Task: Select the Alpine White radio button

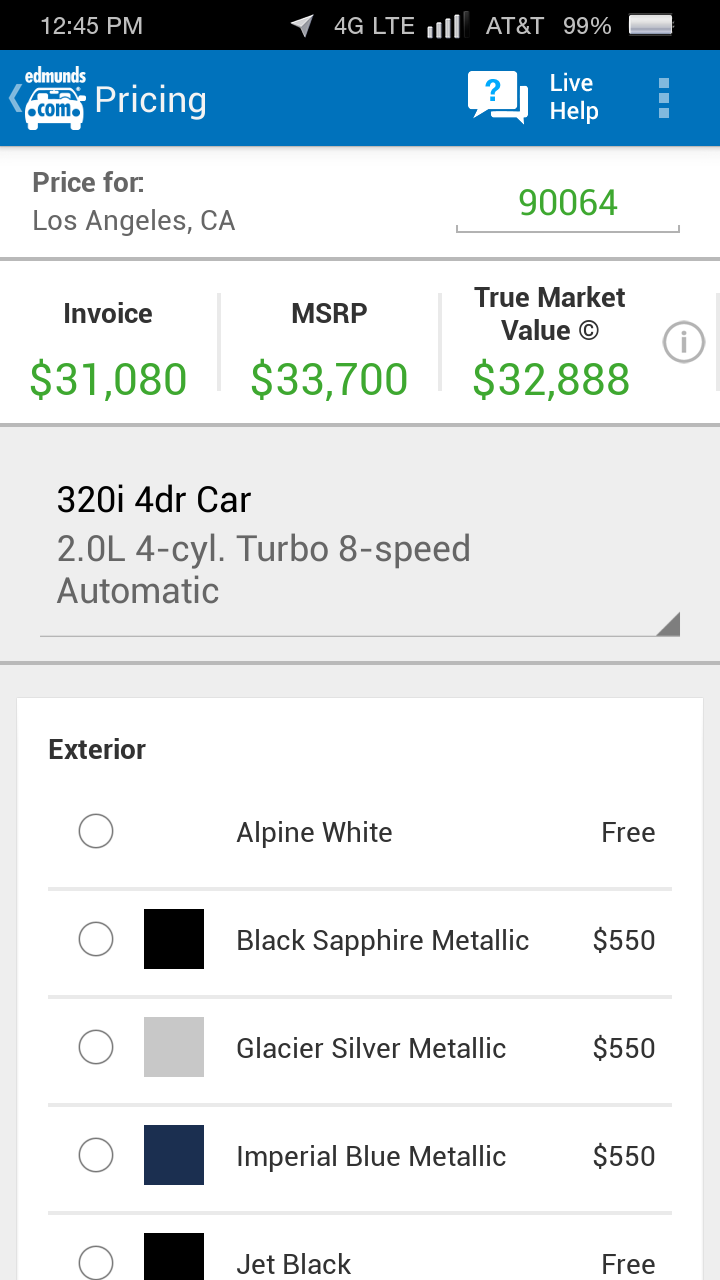Action: 95,831
